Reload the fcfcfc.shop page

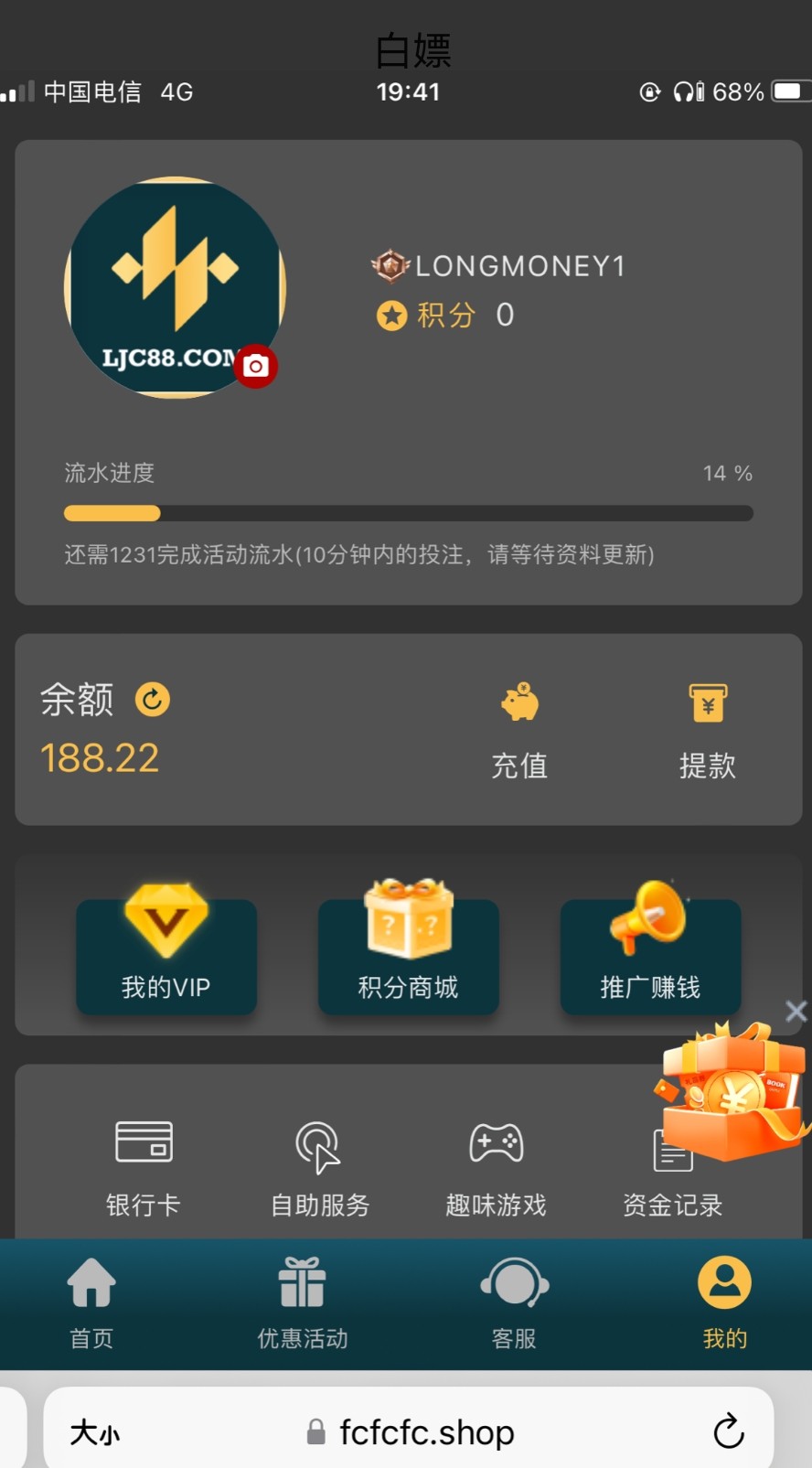pyautogui.click(x=729, y=1431)
